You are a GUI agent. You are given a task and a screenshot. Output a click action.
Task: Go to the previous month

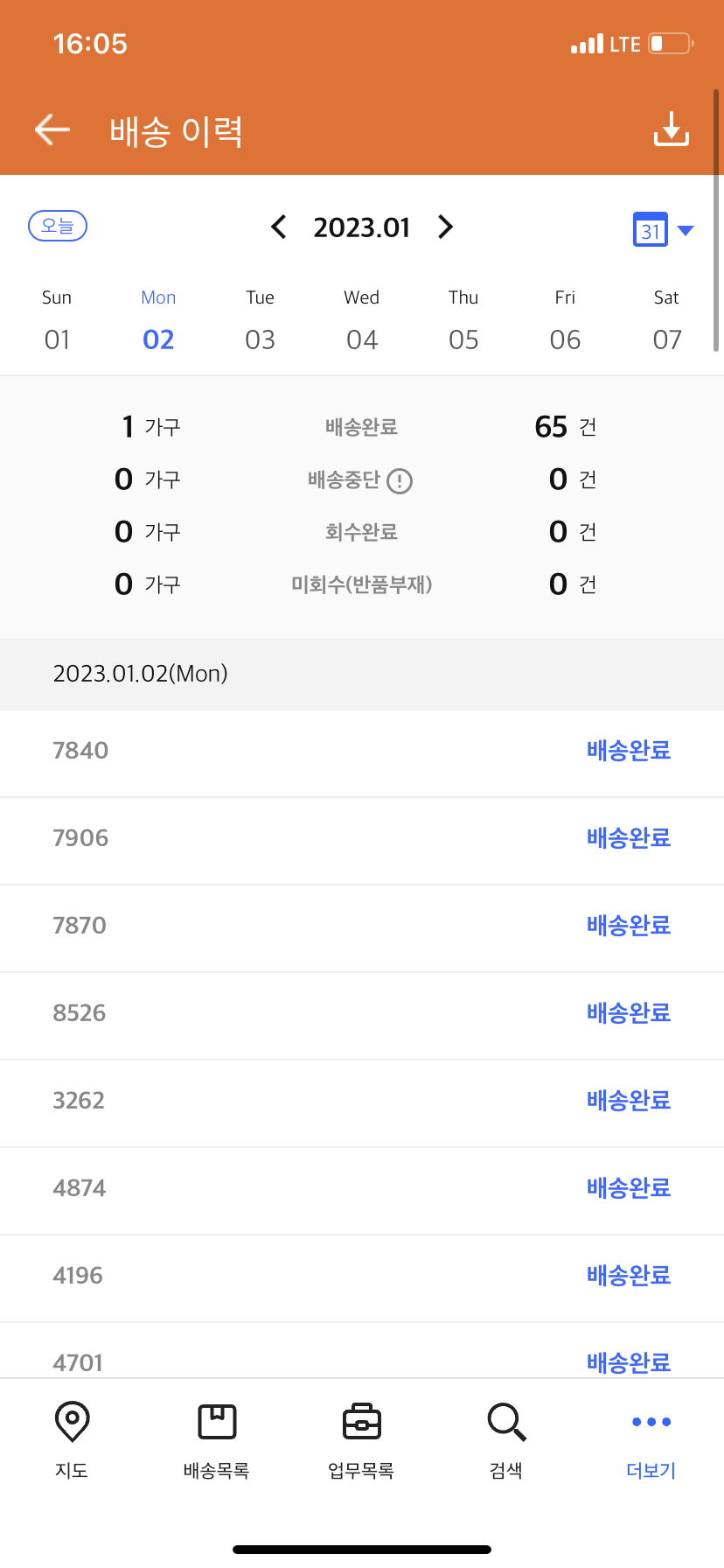279,227
